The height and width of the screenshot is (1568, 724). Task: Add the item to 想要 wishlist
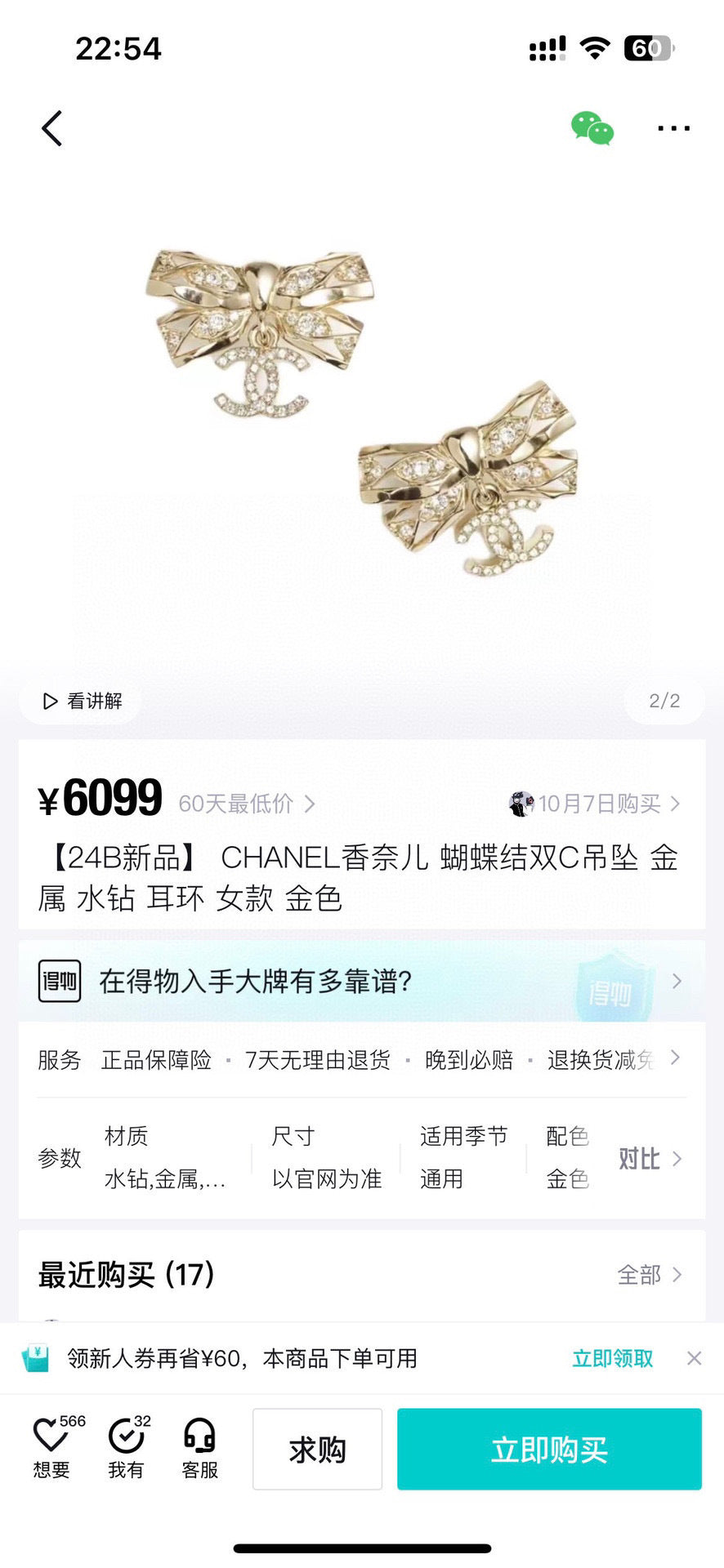coord(54,1448)
